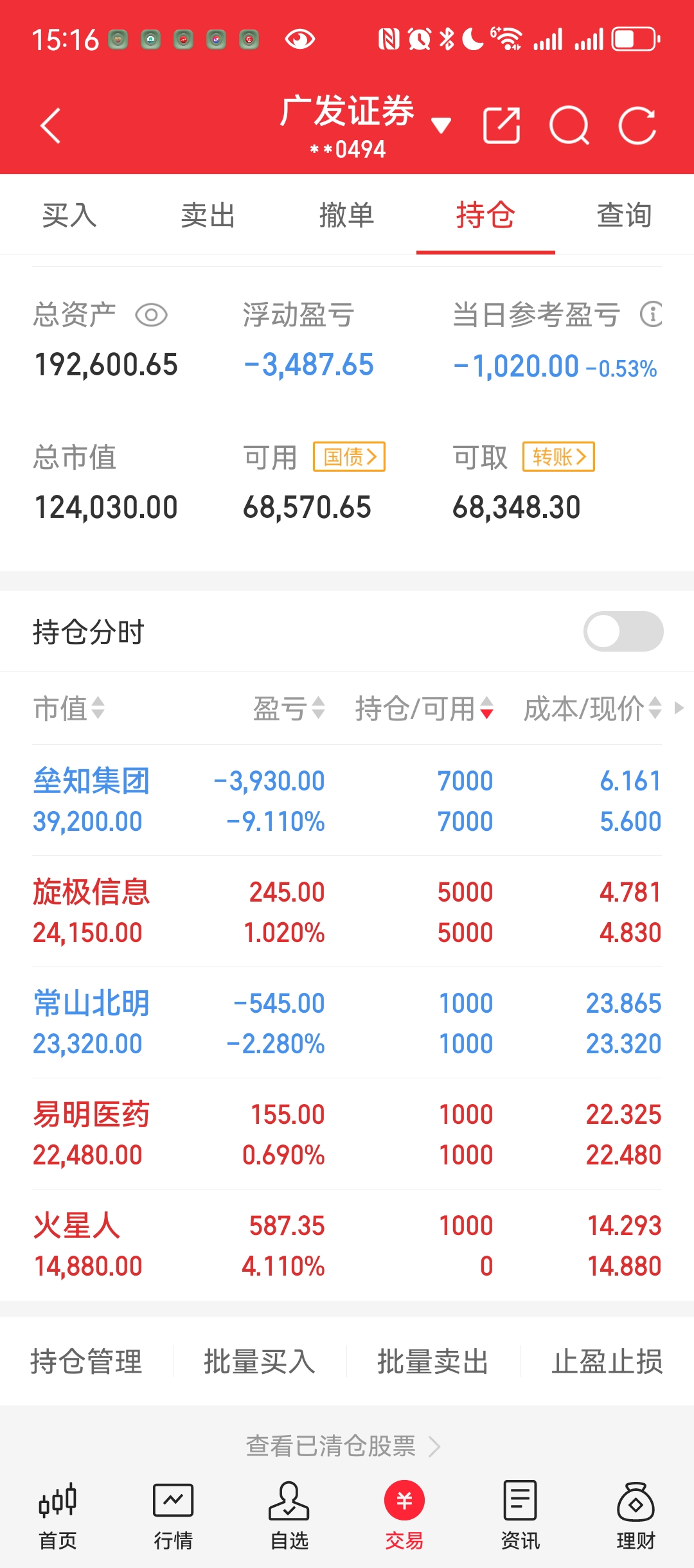Open search from the header
This screenshot has width=694, height=1568.
[569, 125]
